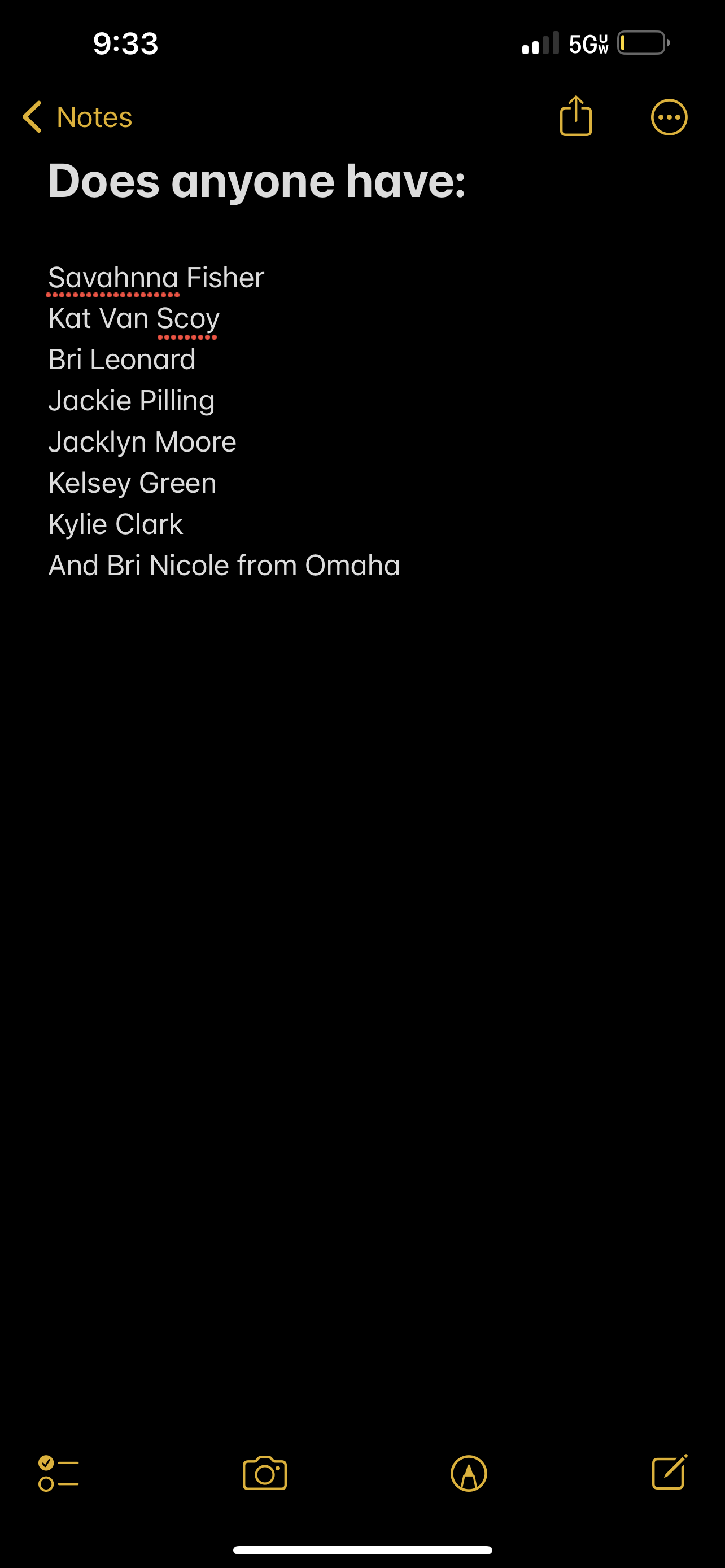Compose a new note

coord(670,1472)
